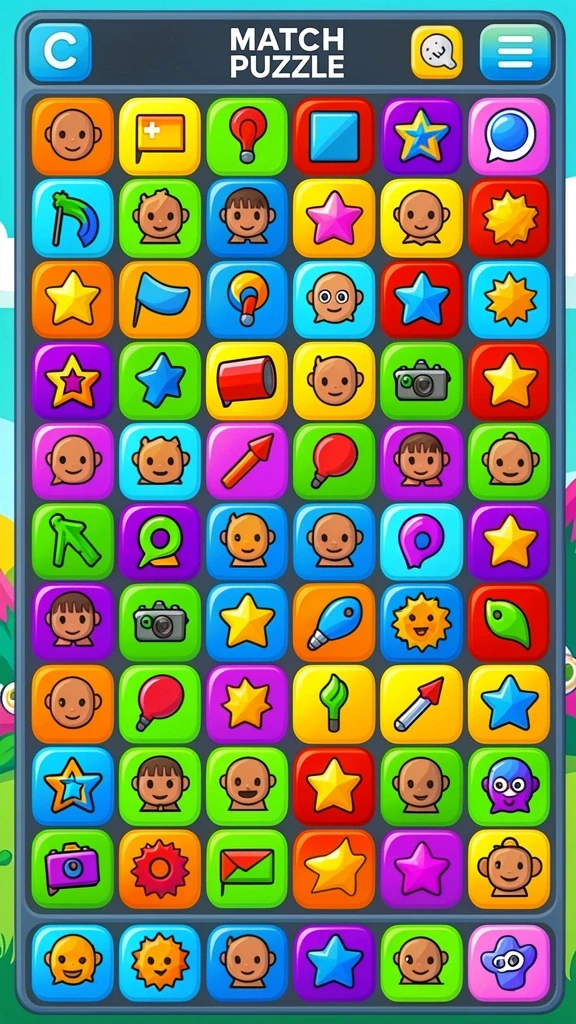This screenshot has width=576, height=1024.
Task: Choose the blue tile with smiling sun
Action: [x=421, y=623]
